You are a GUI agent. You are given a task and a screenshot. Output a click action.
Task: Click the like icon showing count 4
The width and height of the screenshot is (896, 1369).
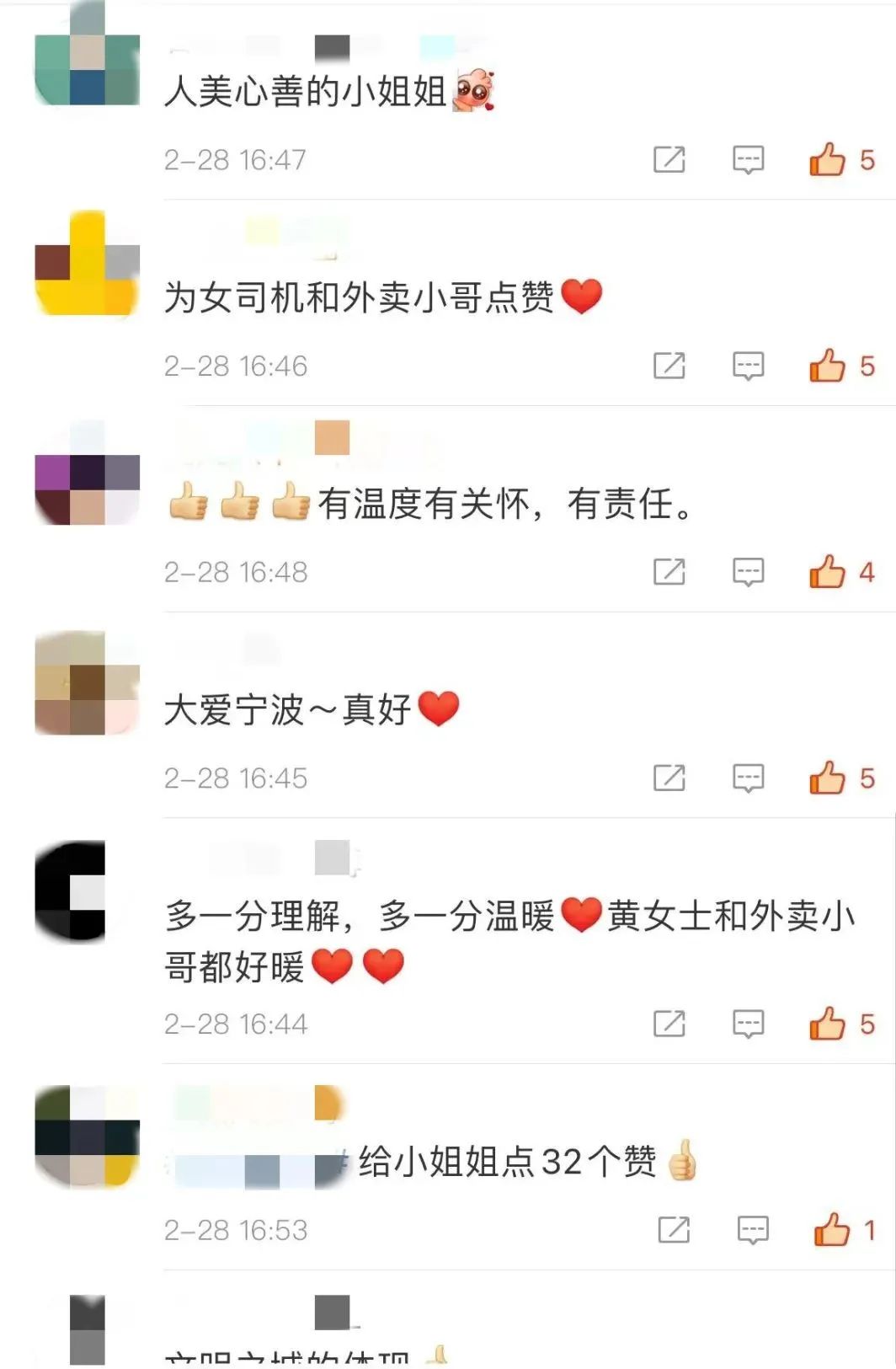pyautogui.click(x=829, y=571)
